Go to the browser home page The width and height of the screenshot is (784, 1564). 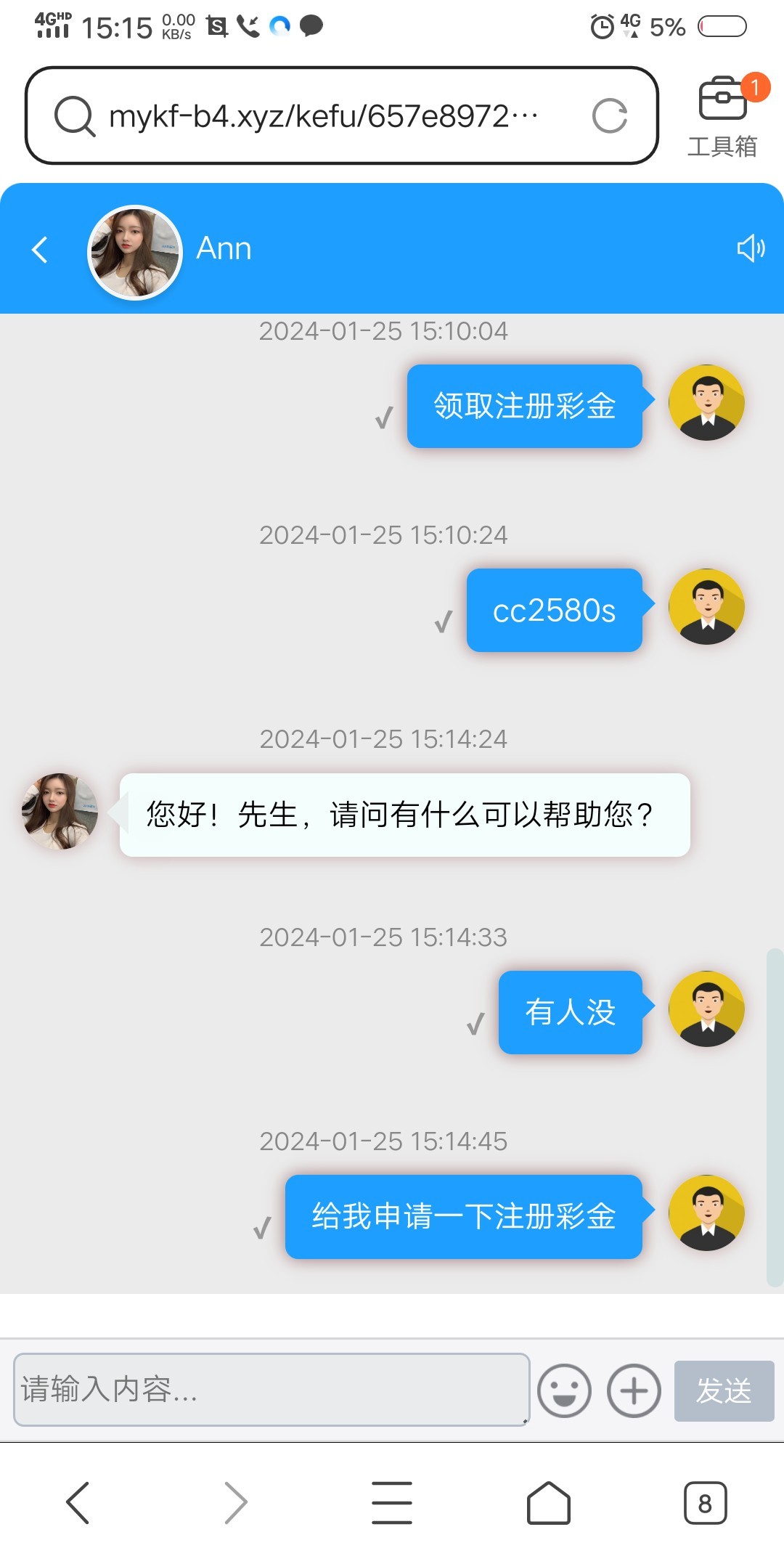pyautogui.click(x=548, y=1503)
